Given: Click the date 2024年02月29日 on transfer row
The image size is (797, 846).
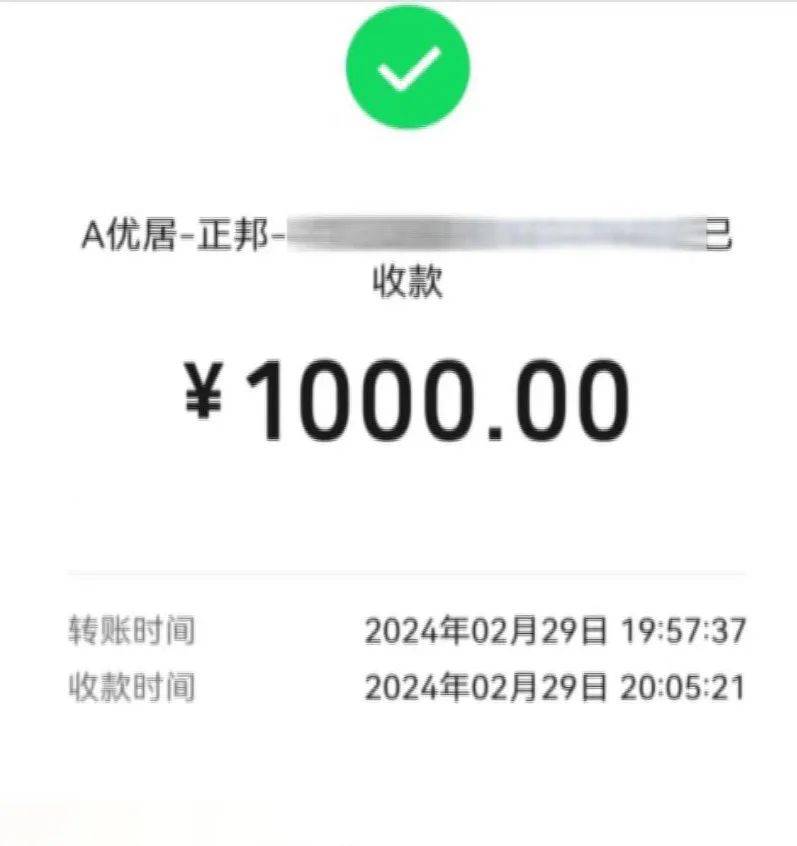Looking at the screenshot, I should pos(485,630).
